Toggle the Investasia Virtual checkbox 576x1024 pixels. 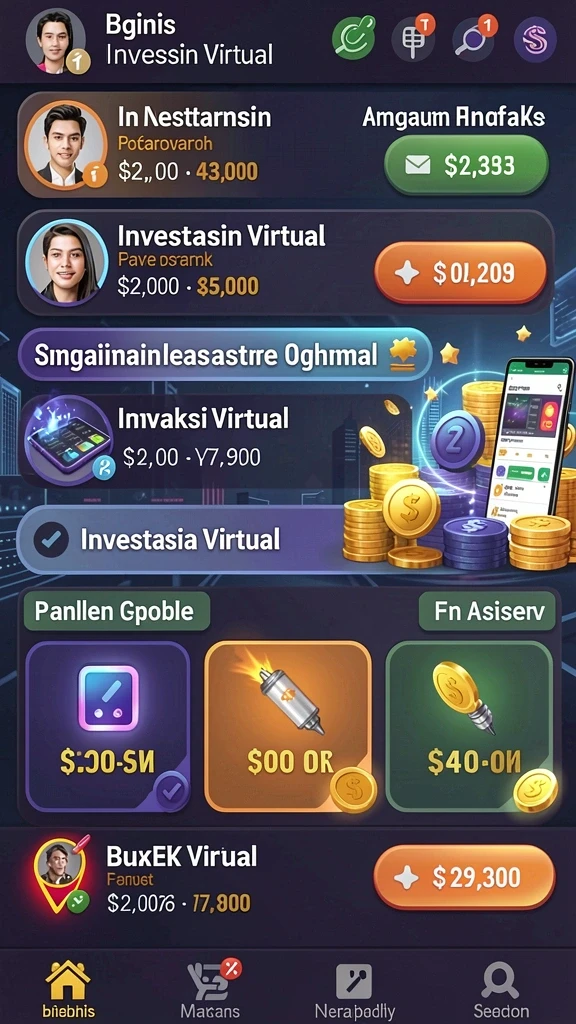pyautogui.click(x=51, y=539)
